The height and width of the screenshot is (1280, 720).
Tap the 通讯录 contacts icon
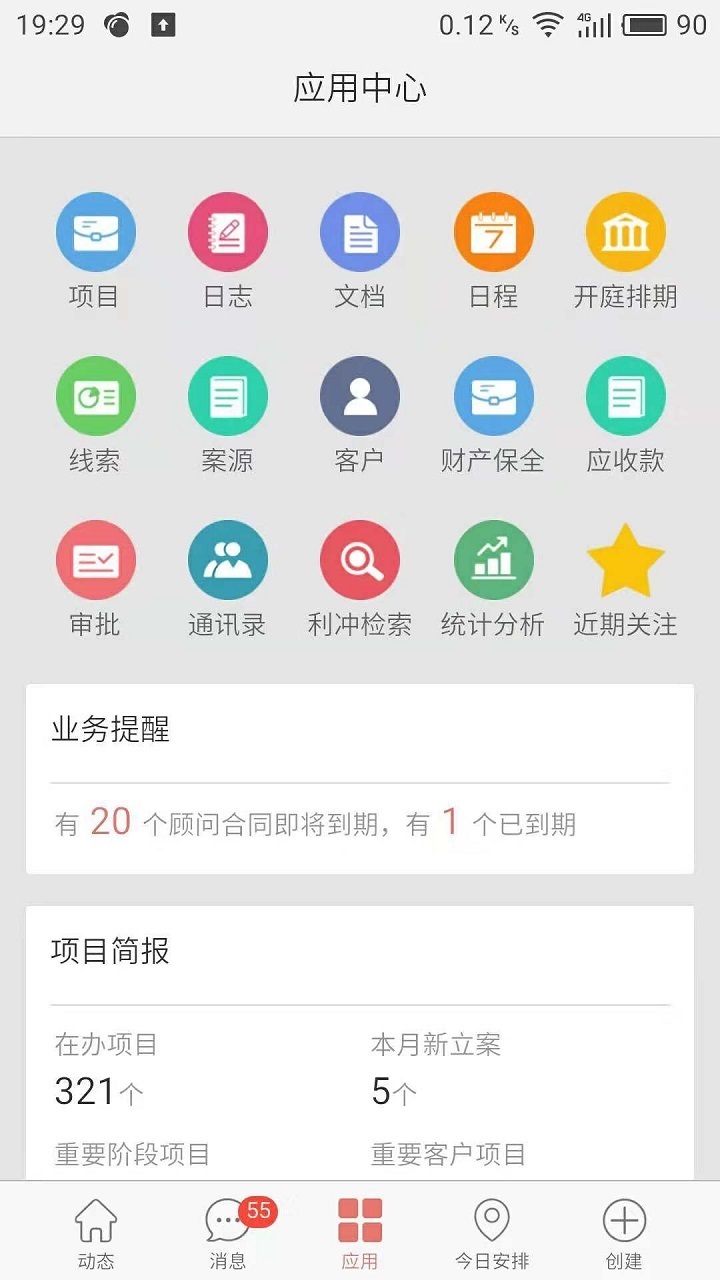[227, 559]
